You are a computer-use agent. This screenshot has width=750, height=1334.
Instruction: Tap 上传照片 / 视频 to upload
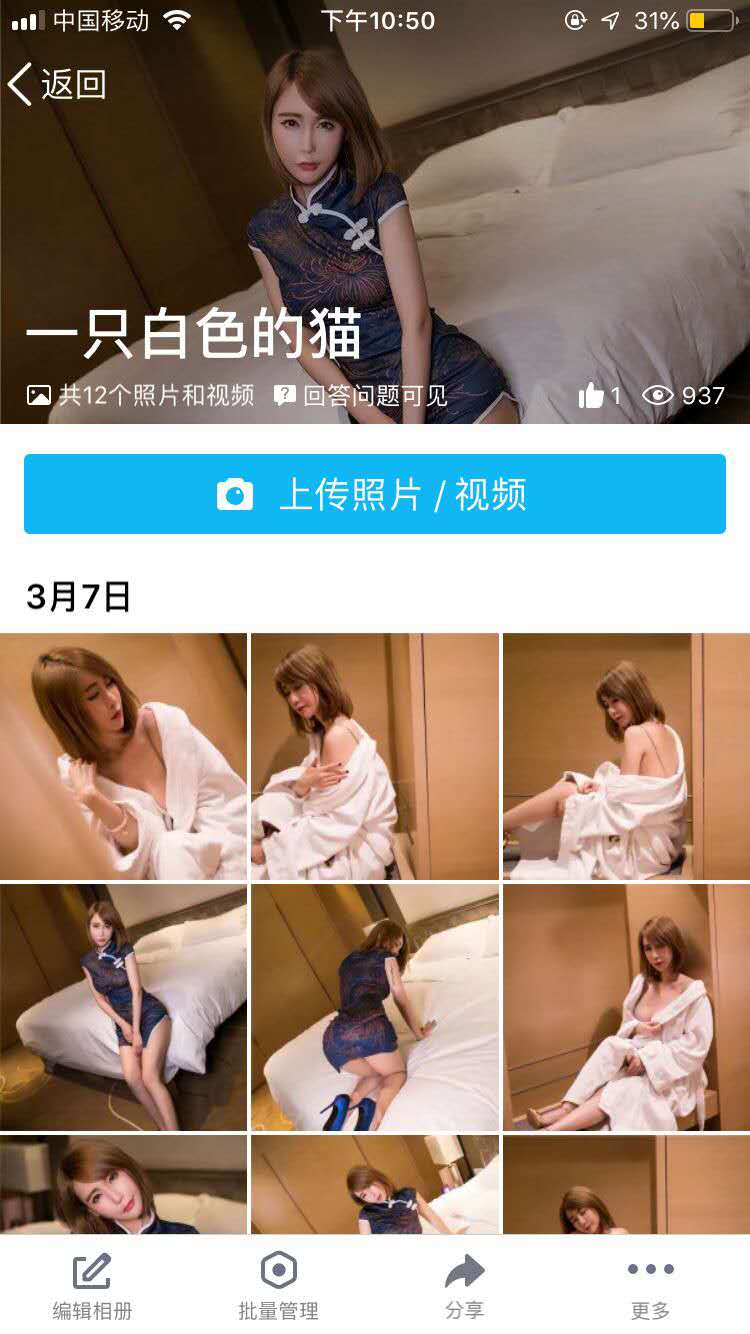(374, 494)
